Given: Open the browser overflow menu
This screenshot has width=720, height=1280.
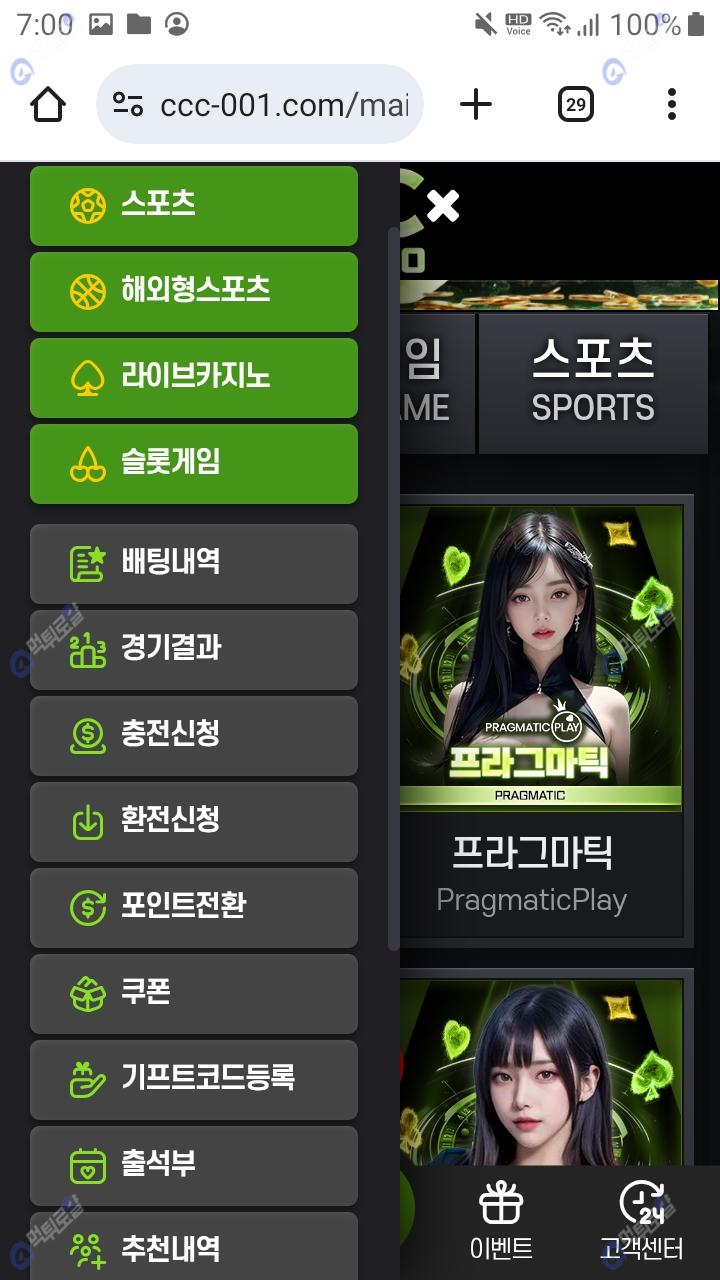Looking at the screenshot, I should click(671, 104).
